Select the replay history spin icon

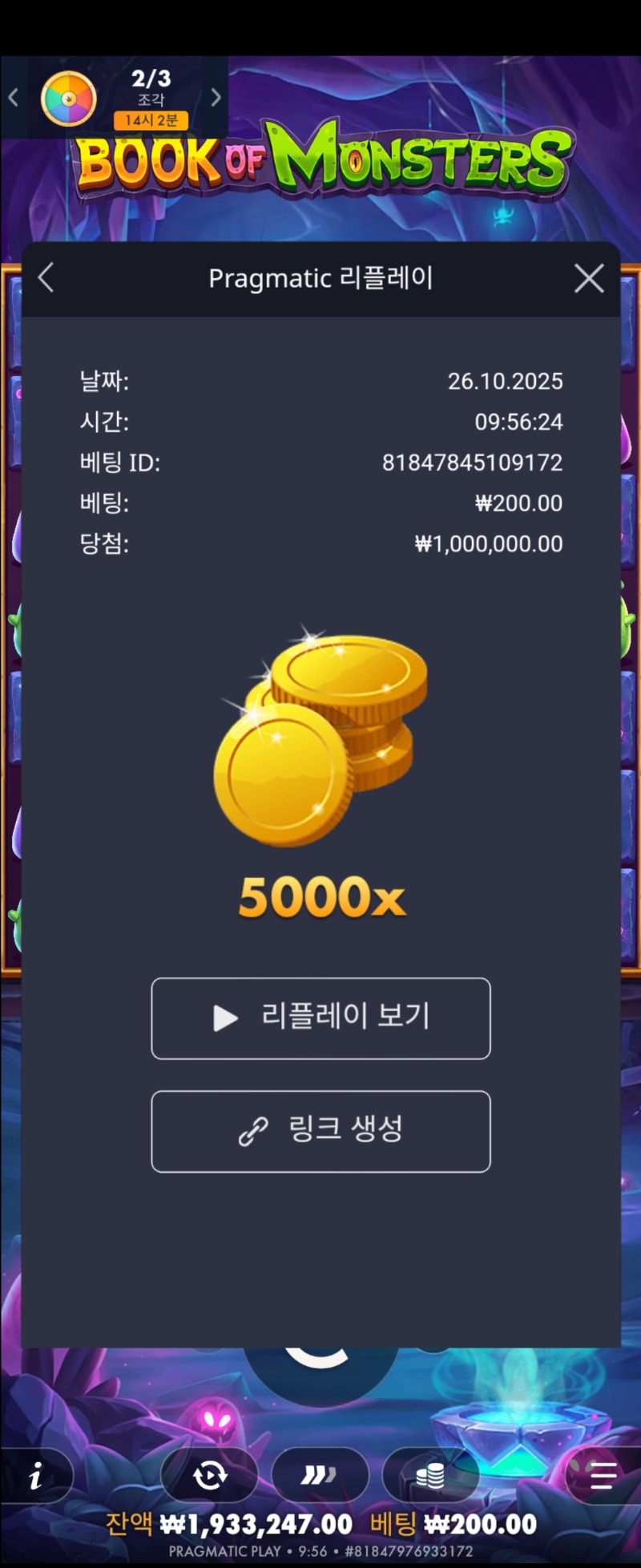click(x=208, y=1475)
